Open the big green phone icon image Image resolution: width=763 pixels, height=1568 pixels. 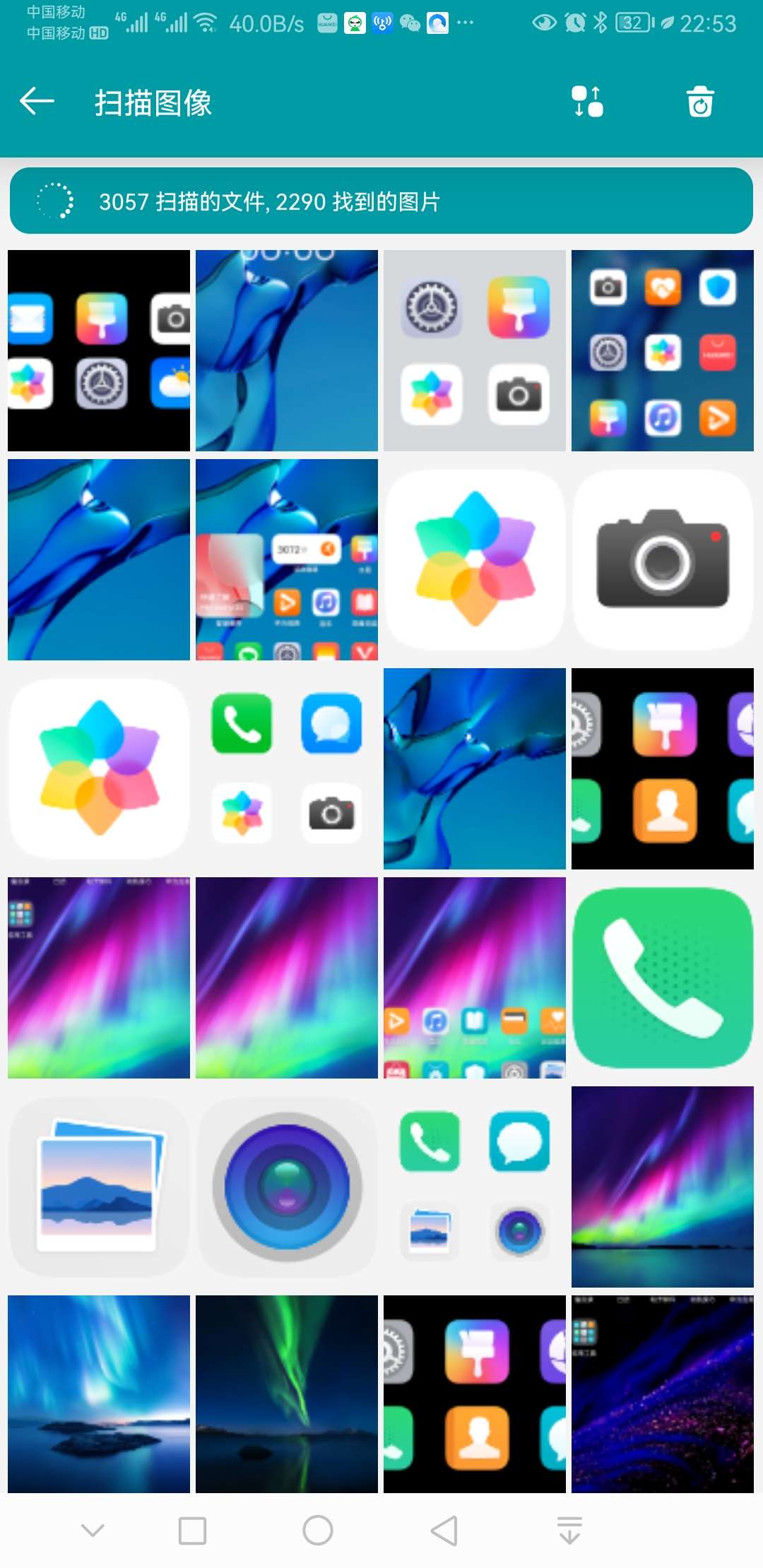pyautogui.click(x=663, y=978)
